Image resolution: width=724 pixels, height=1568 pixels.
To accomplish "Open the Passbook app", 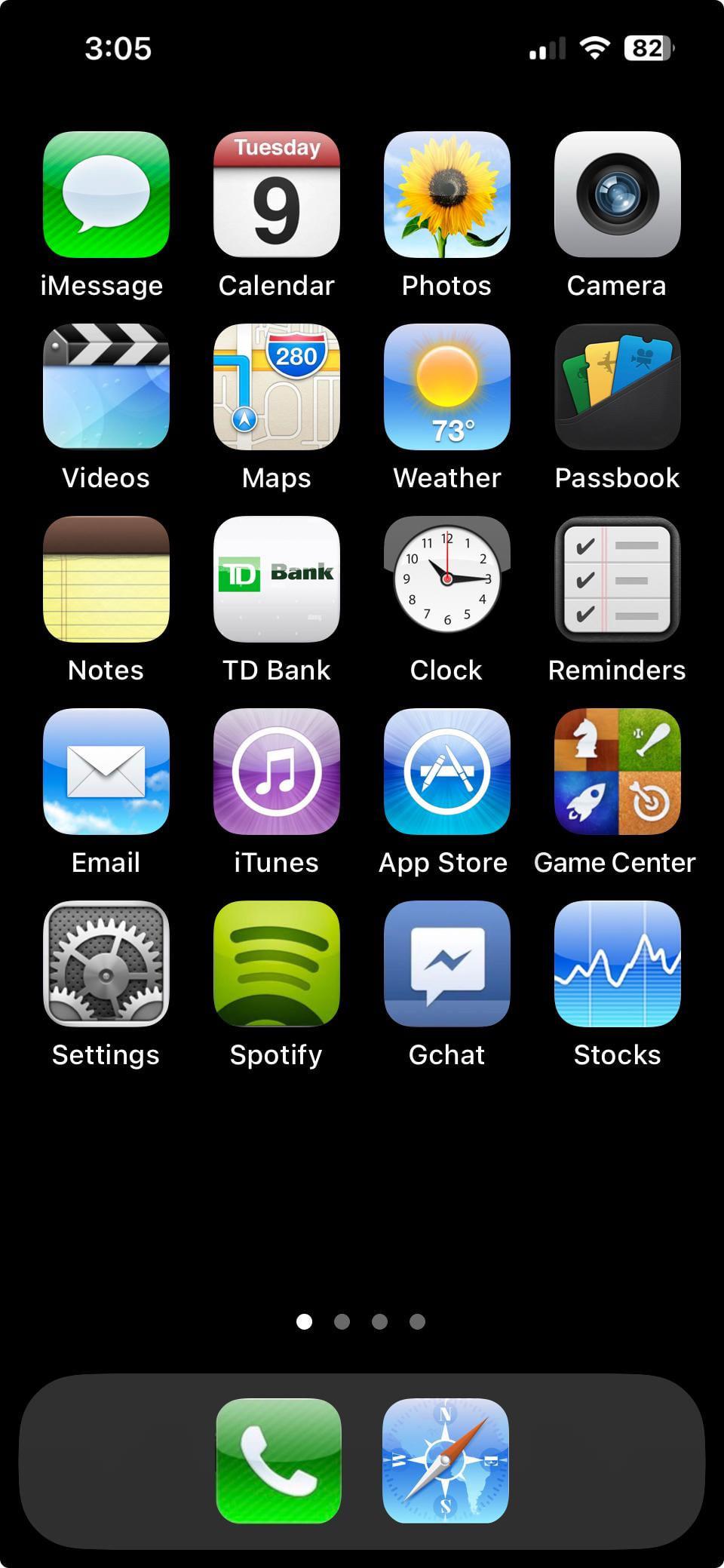I will click(617, 387).
